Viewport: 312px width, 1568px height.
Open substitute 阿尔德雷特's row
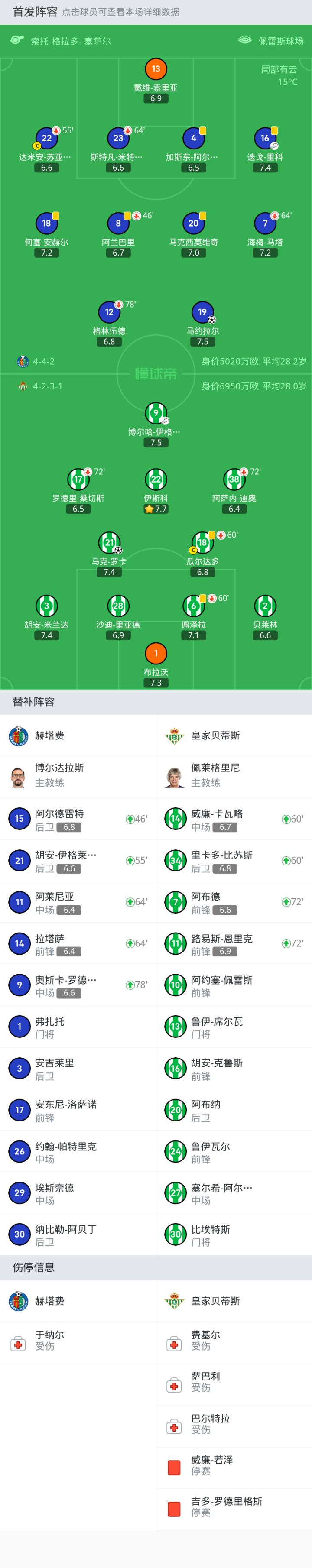pos(78,819)
